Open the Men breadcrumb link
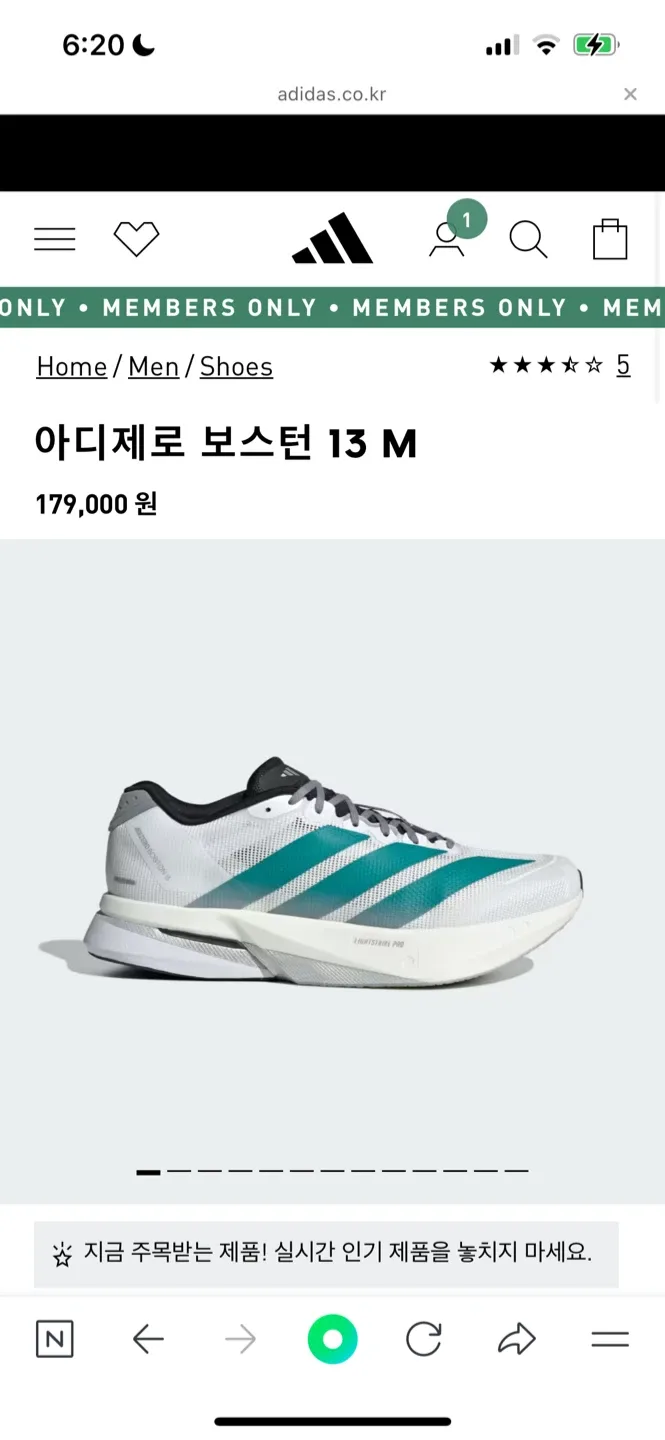Viewport: 665px width, 1440px height. pyautogui.click(x=153, y=366)
